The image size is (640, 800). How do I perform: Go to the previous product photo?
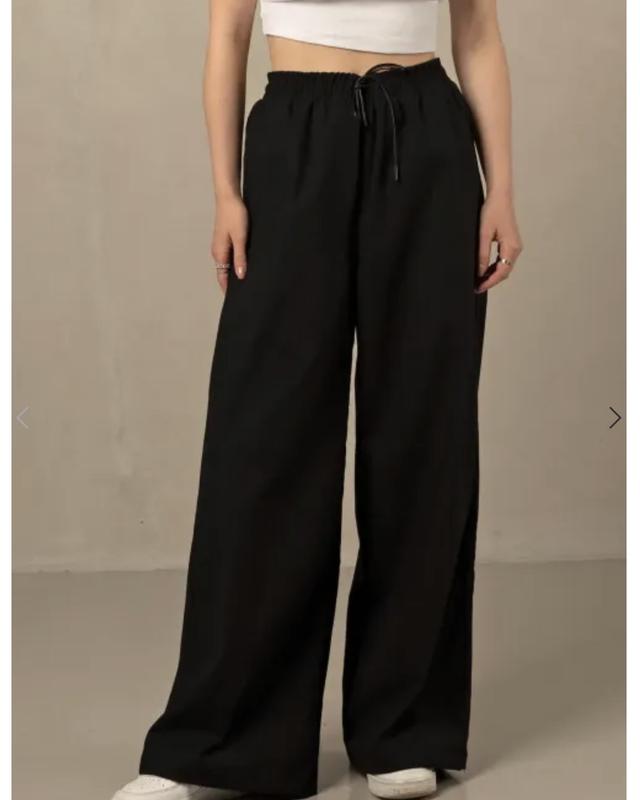(23, 418)
